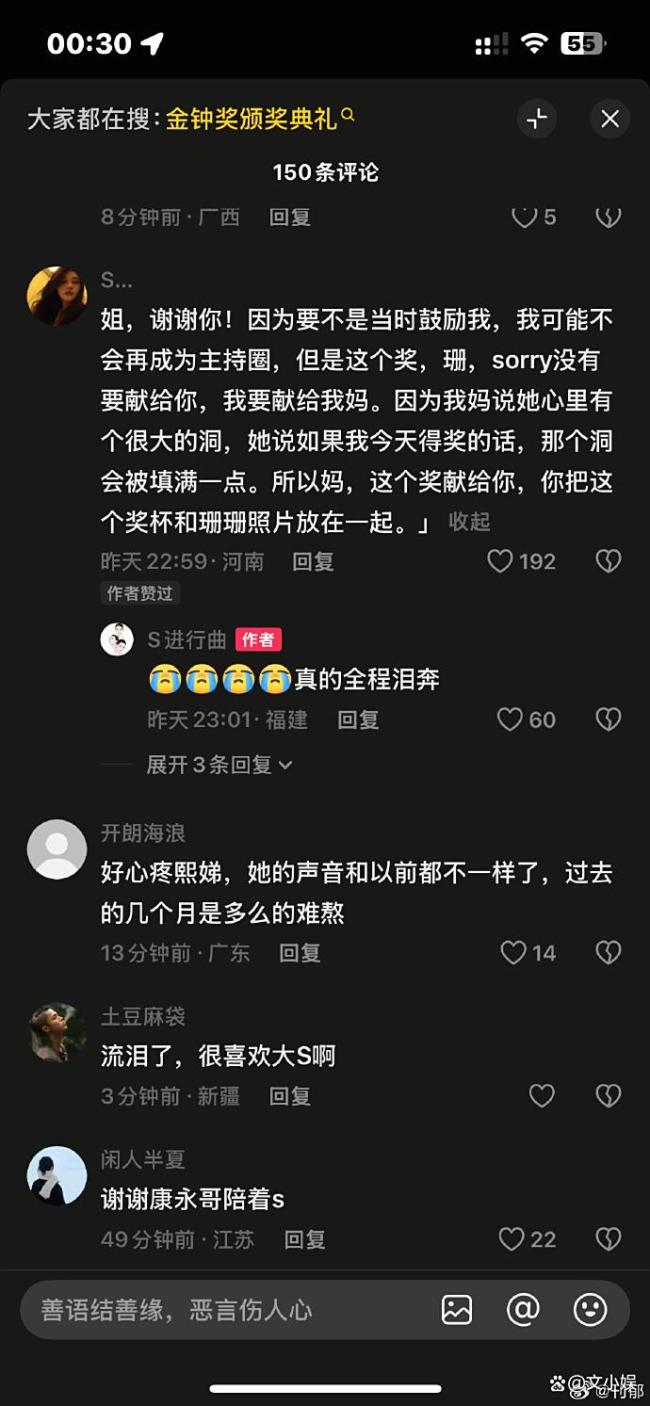
Task: Like 开朗海浪's comment
Action: [x=514, y=953]
